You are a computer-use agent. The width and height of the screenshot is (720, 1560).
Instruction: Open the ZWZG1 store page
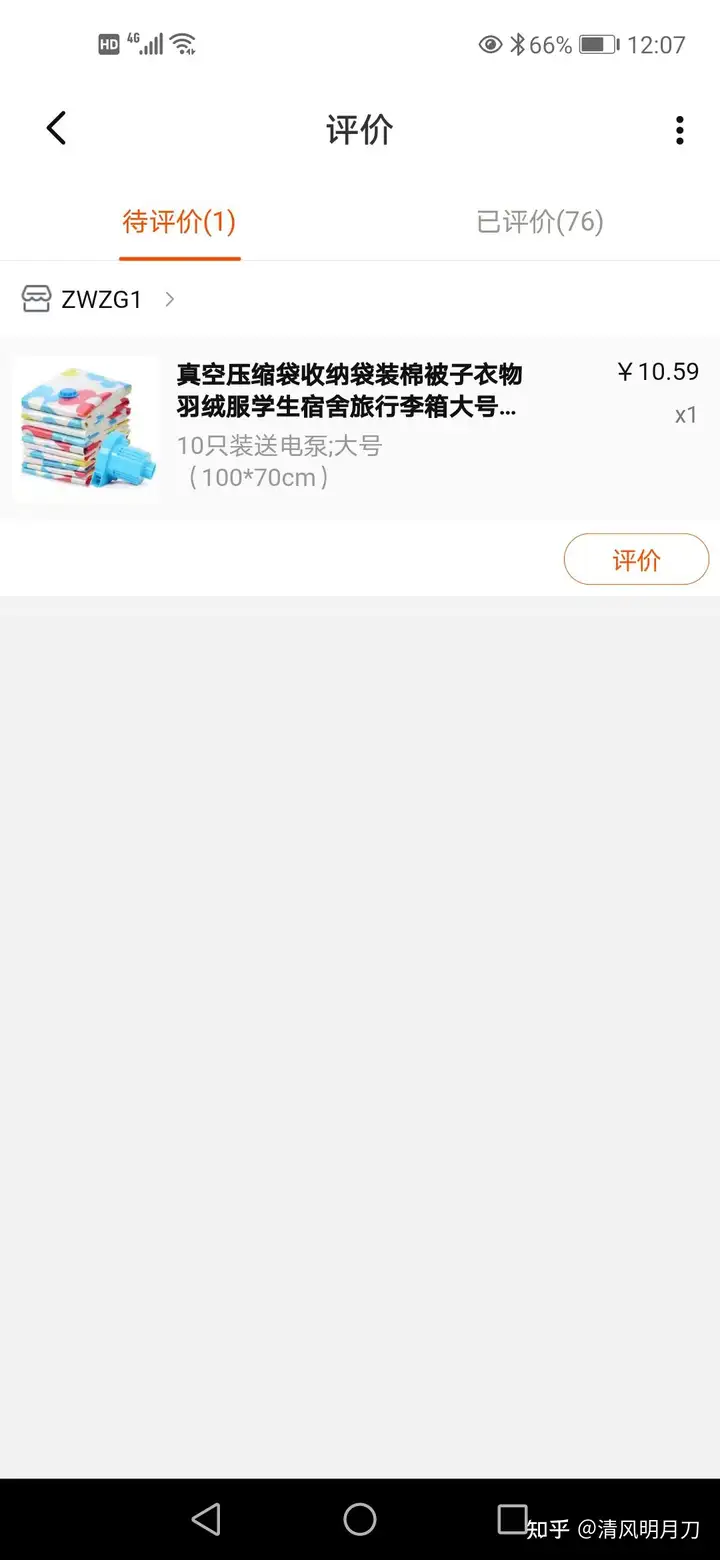(x=100, y=299)
